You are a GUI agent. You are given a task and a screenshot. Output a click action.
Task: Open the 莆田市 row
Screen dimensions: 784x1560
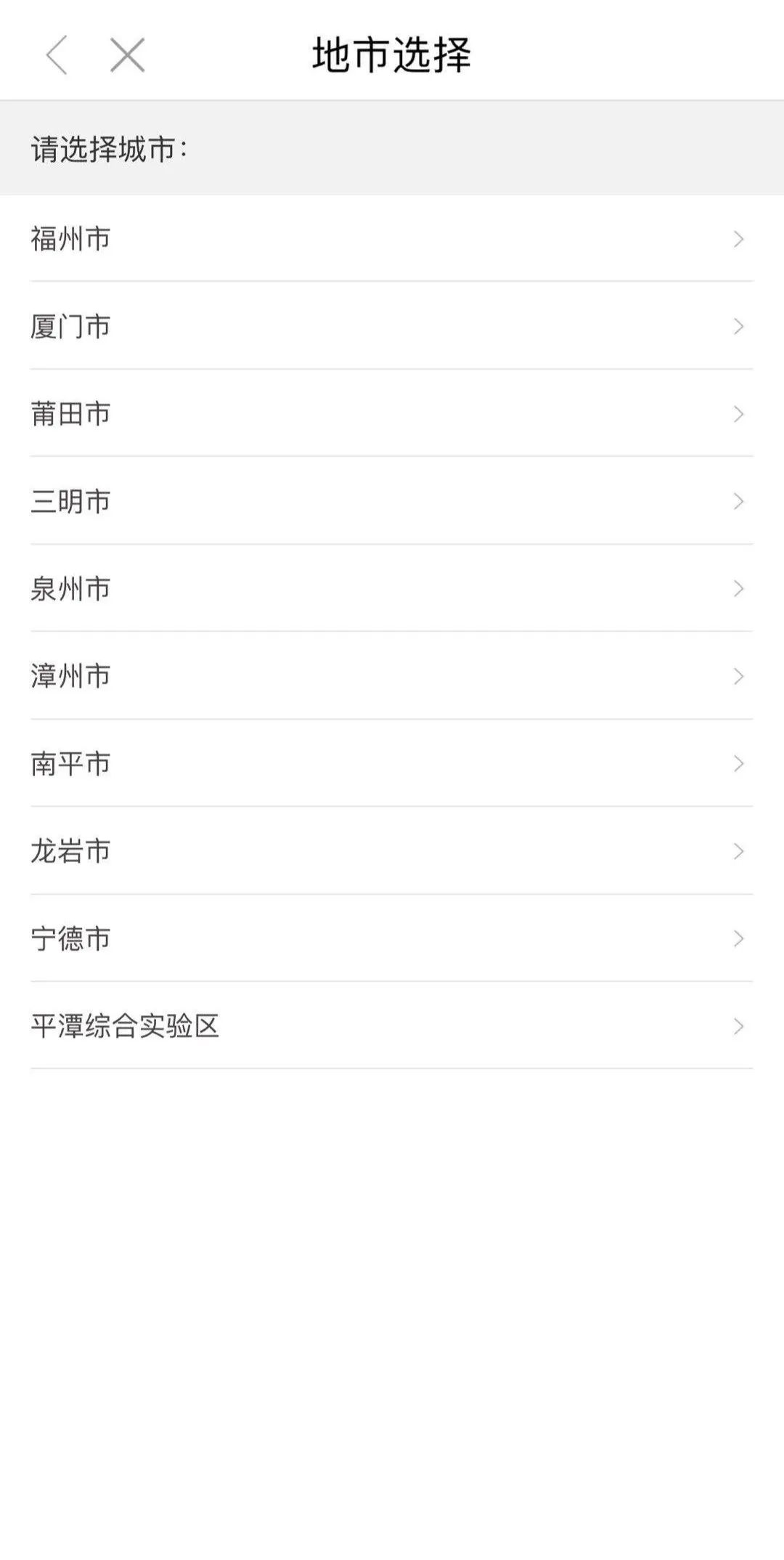click(x=392, y=414)
